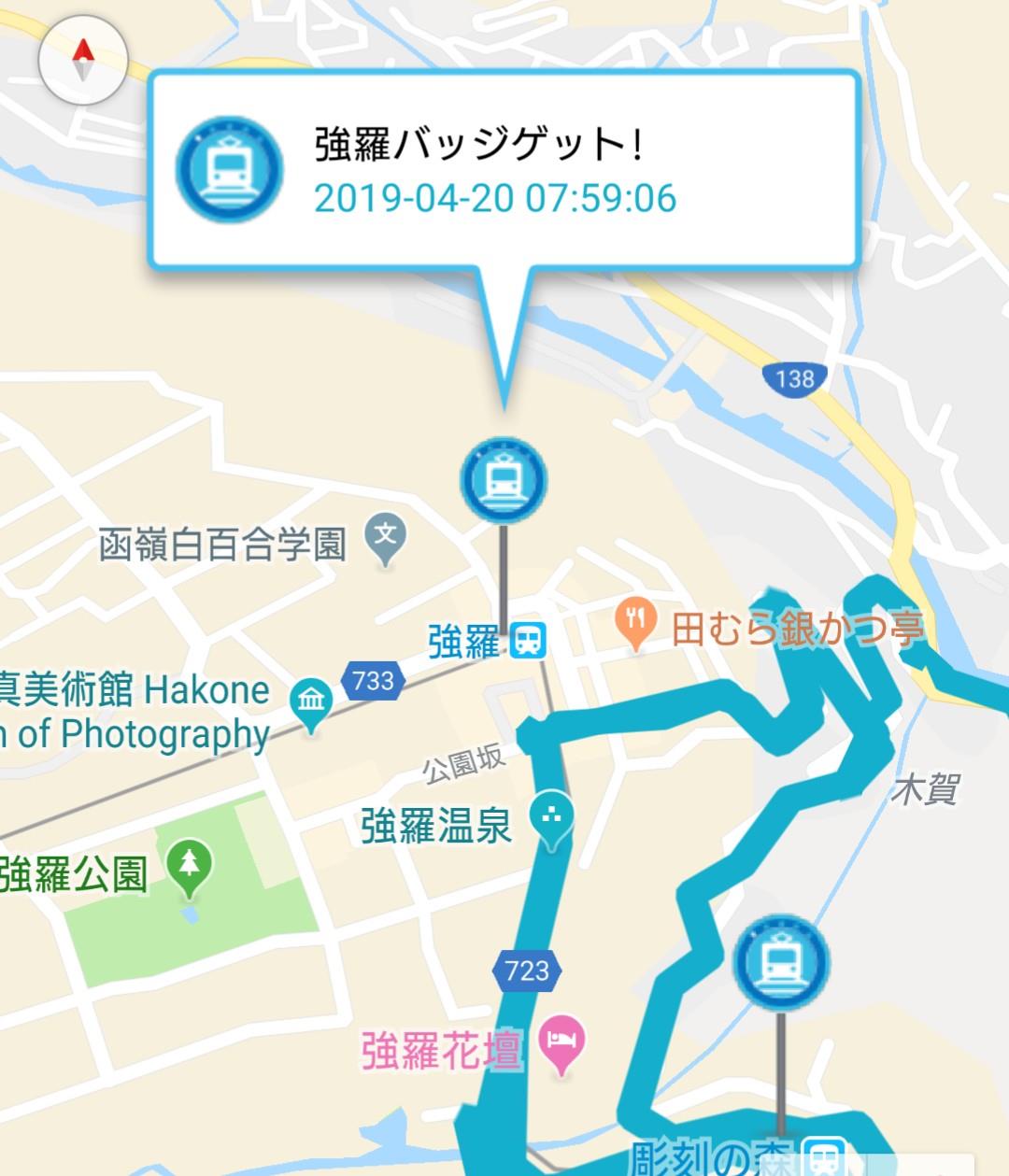Tap the train badge marker above 彫刻の森

tap(781, 961)
